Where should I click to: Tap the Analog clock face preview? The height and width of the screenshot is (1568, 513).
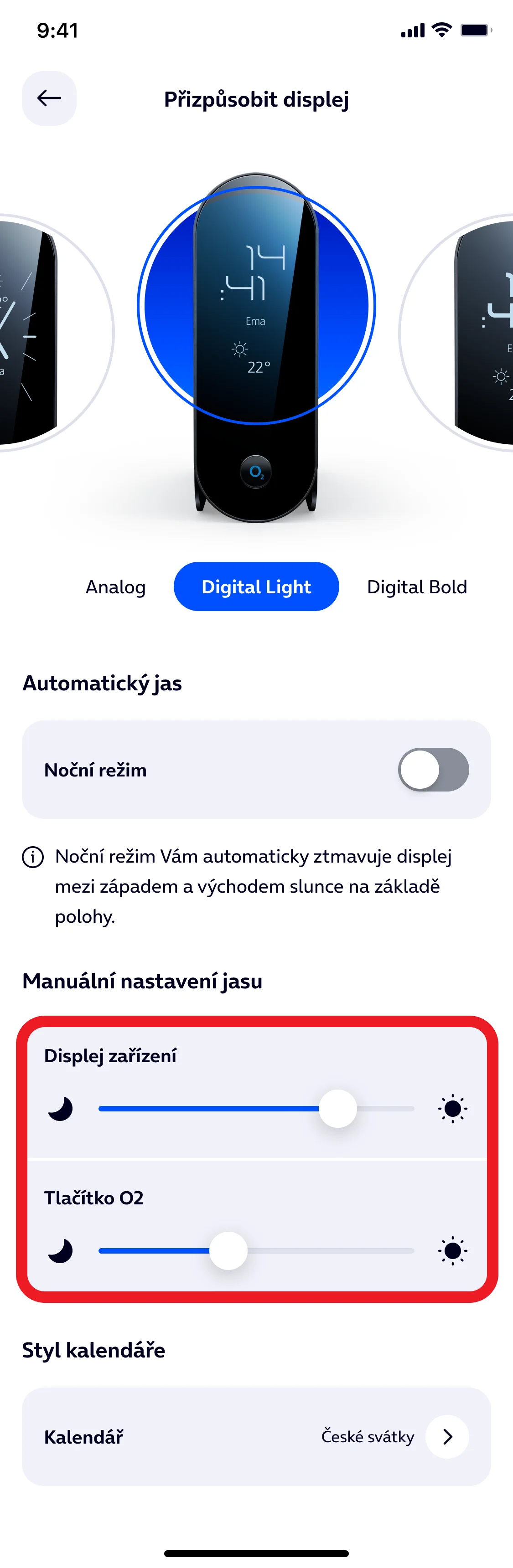[43, 333]
